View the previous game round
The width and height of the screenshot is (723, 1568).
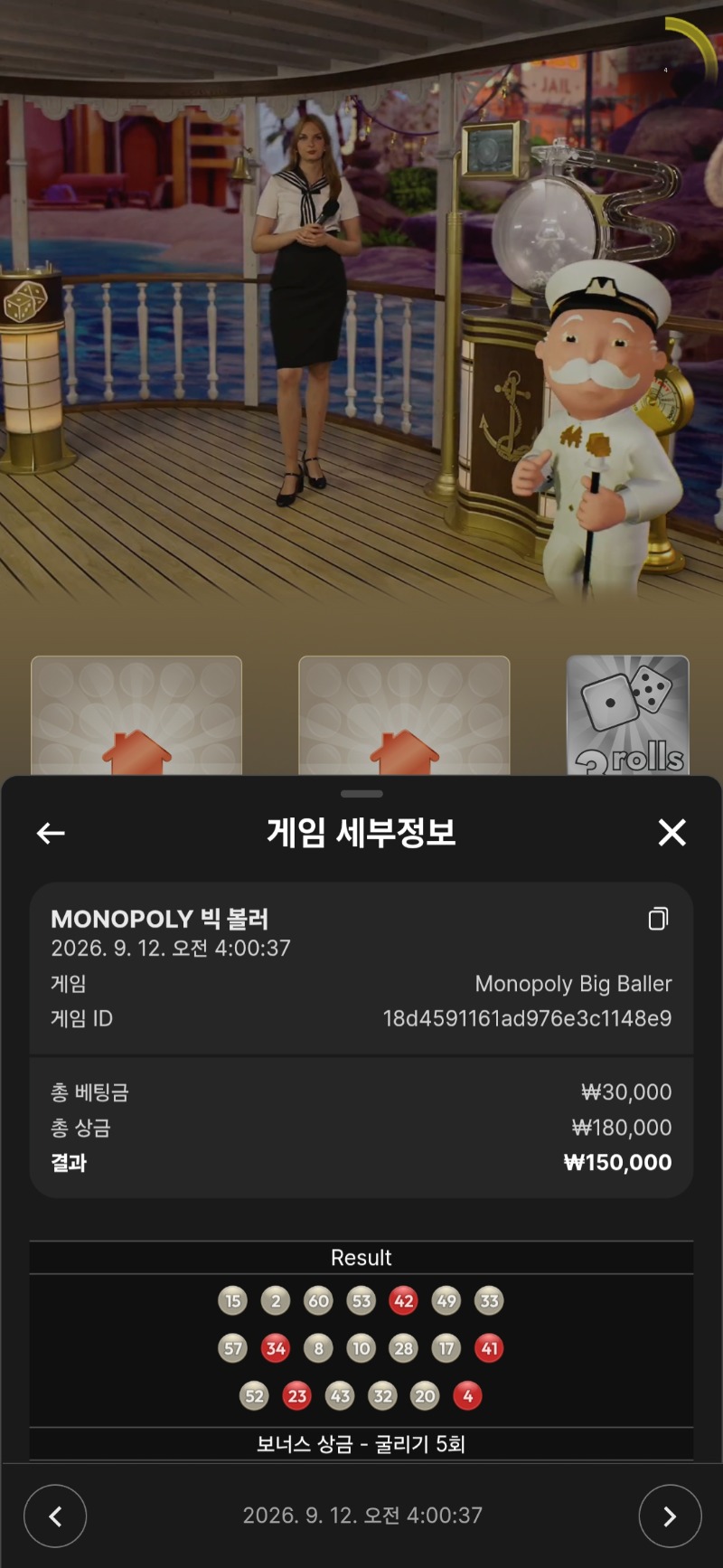55,1516
